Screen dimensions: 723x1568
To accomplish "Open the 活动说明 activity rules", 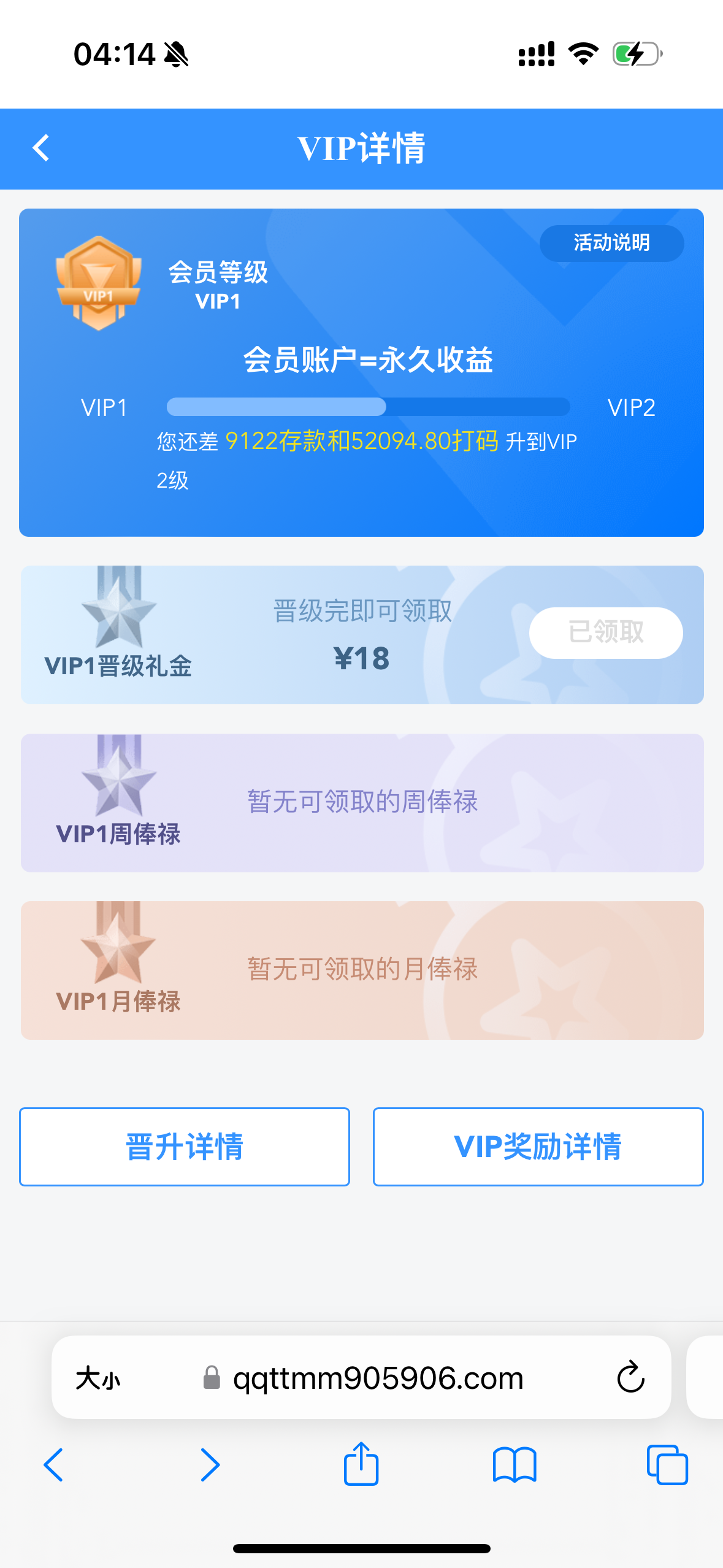I will [x=611, y=243].
